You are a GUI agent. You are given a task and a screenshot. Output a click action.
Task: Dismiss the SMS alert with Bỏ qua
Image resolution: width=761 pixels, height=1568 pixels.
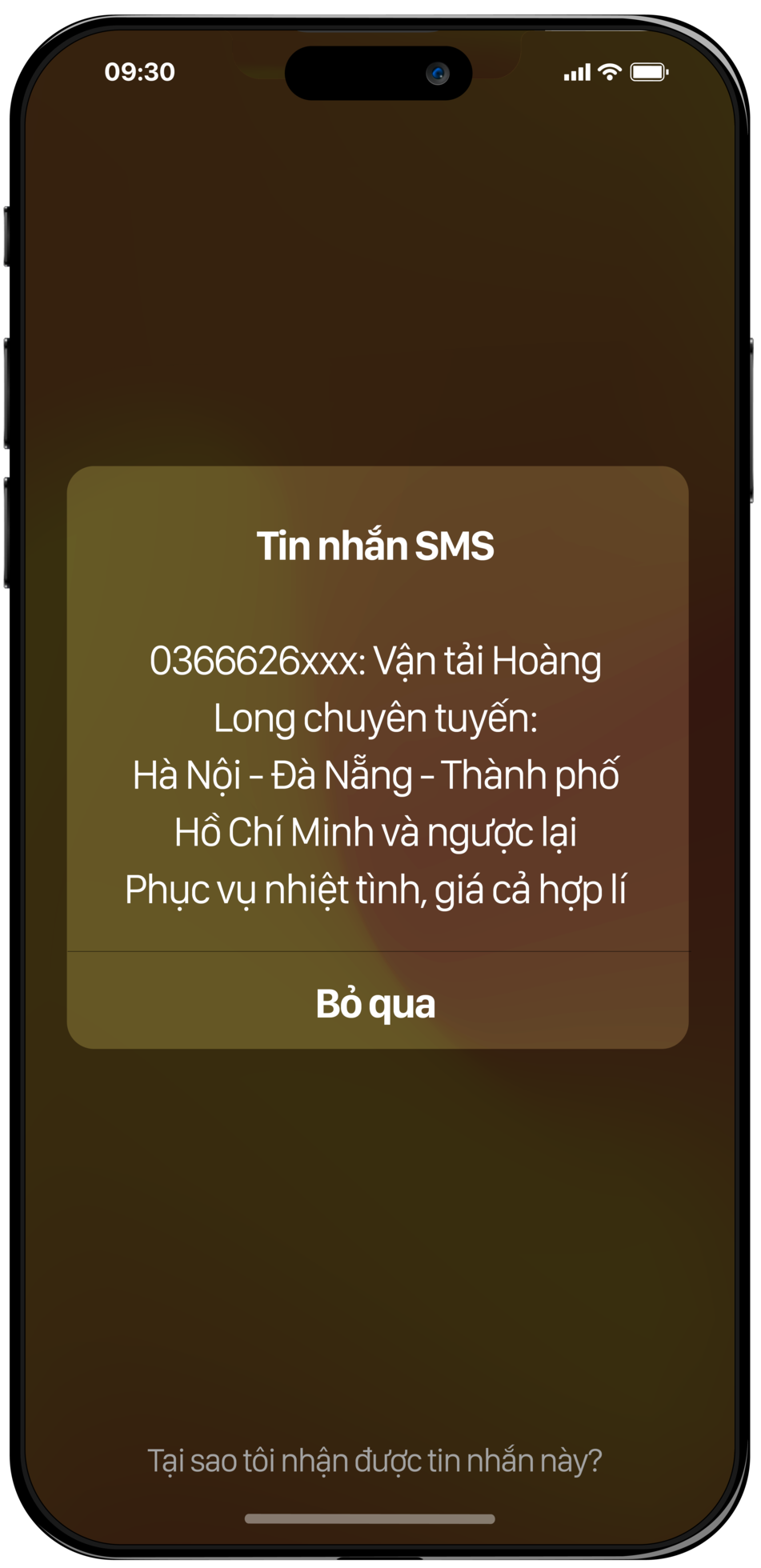click(x=376, y=1003)
